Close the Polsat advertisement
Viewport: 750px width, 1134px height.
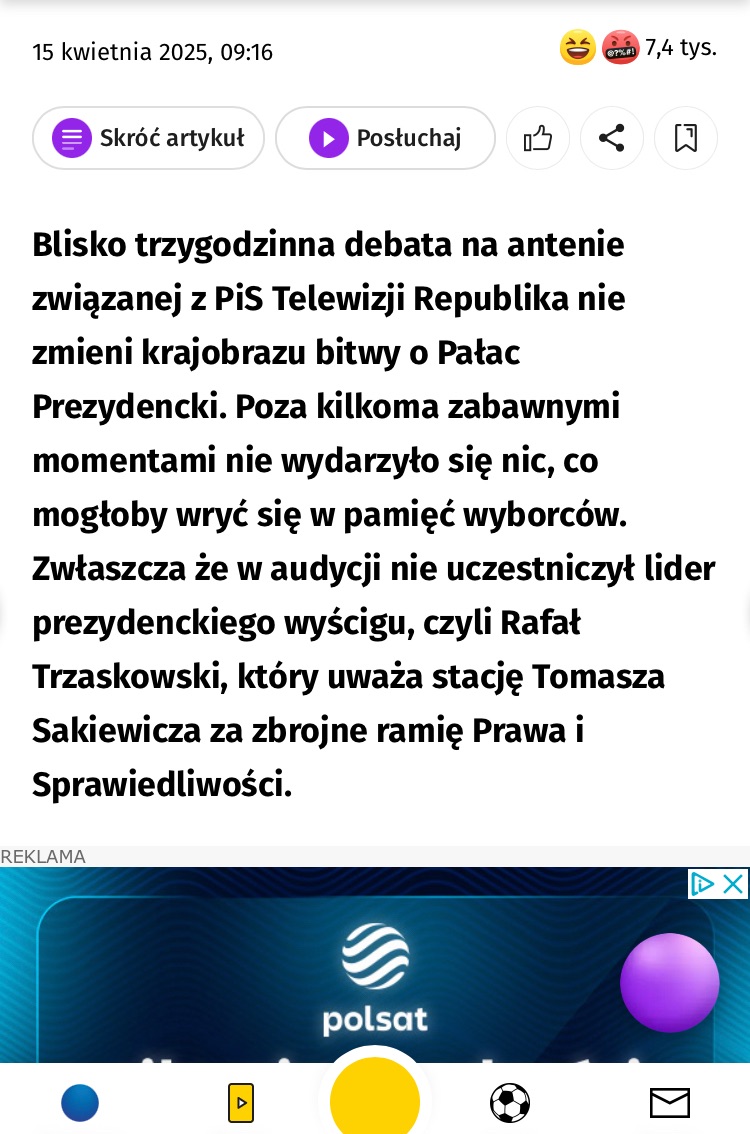733,884
